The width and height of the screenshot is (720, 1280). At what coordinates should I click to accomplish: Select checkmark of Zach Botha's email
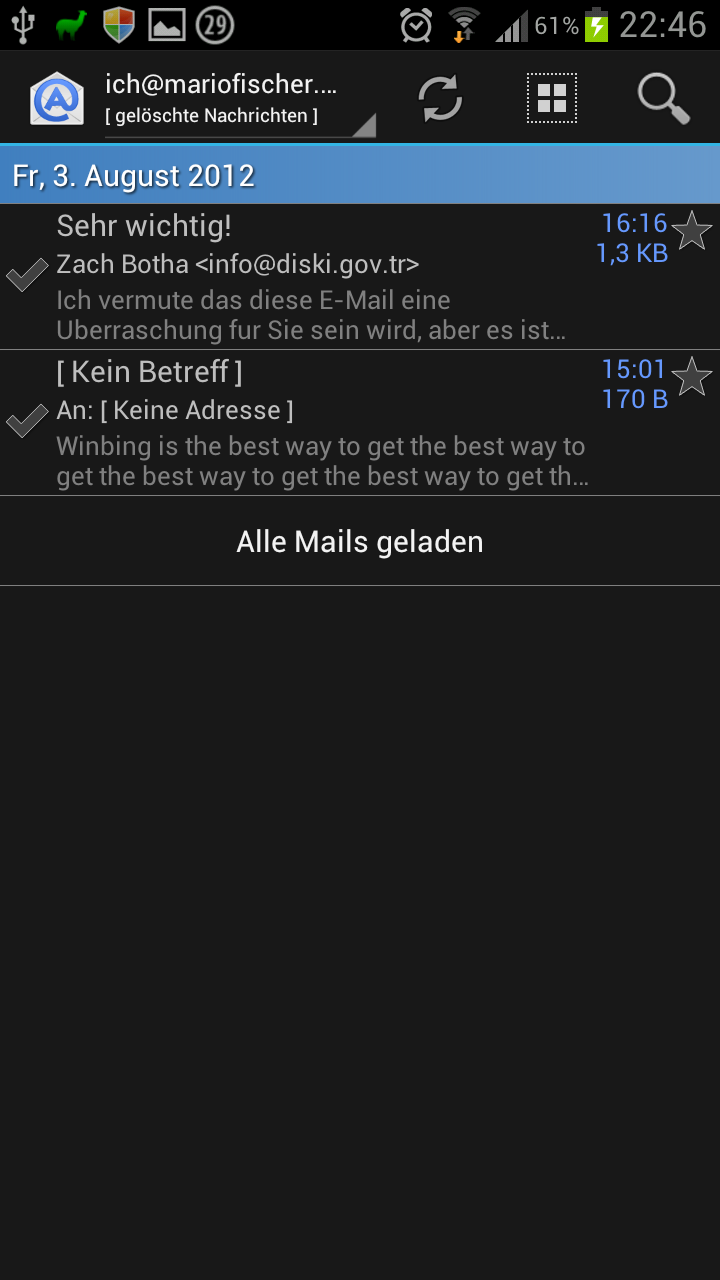pos(27,275)
